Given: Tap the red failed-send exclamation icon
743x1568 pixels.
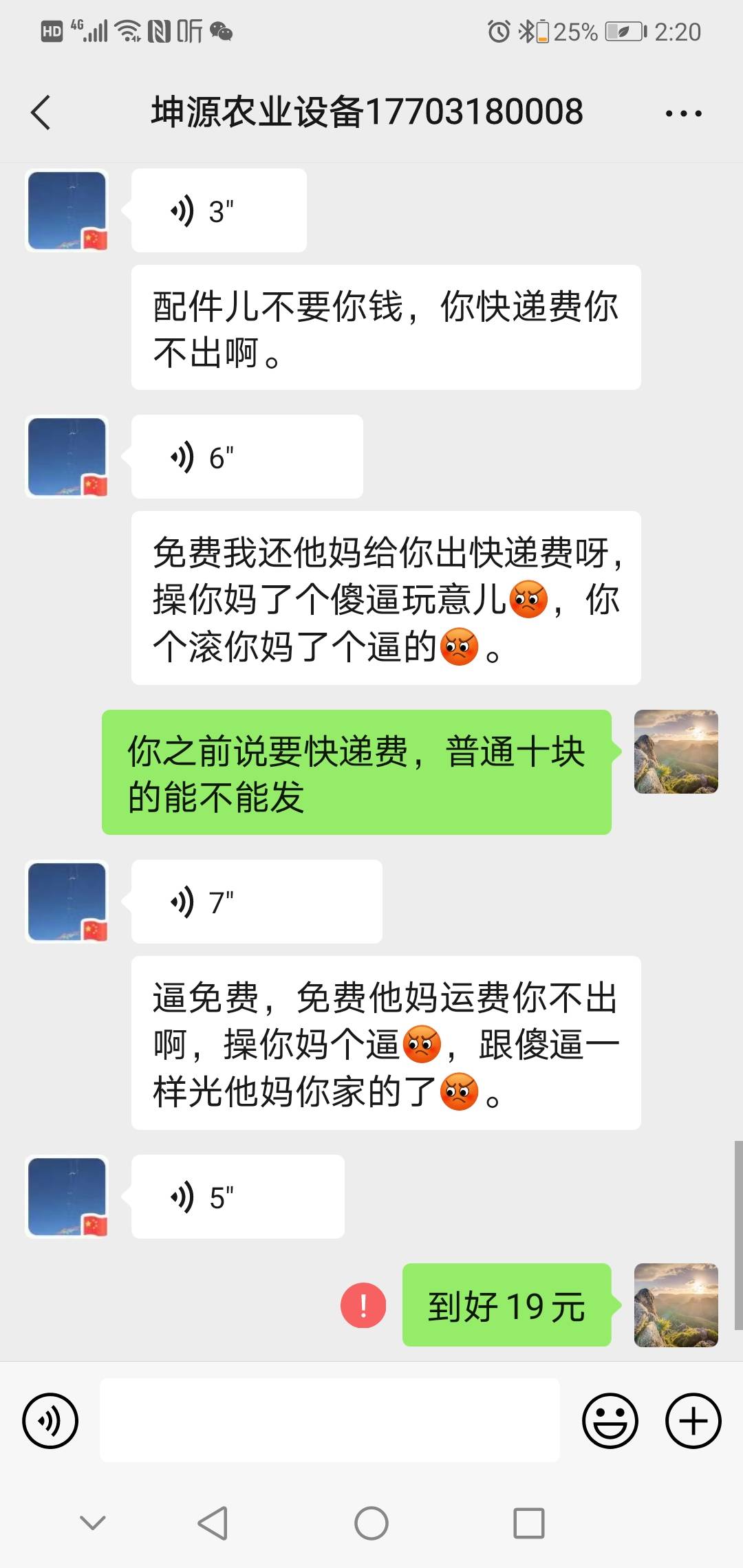Looking at the screenshot, I should [x=363, y=1305].
